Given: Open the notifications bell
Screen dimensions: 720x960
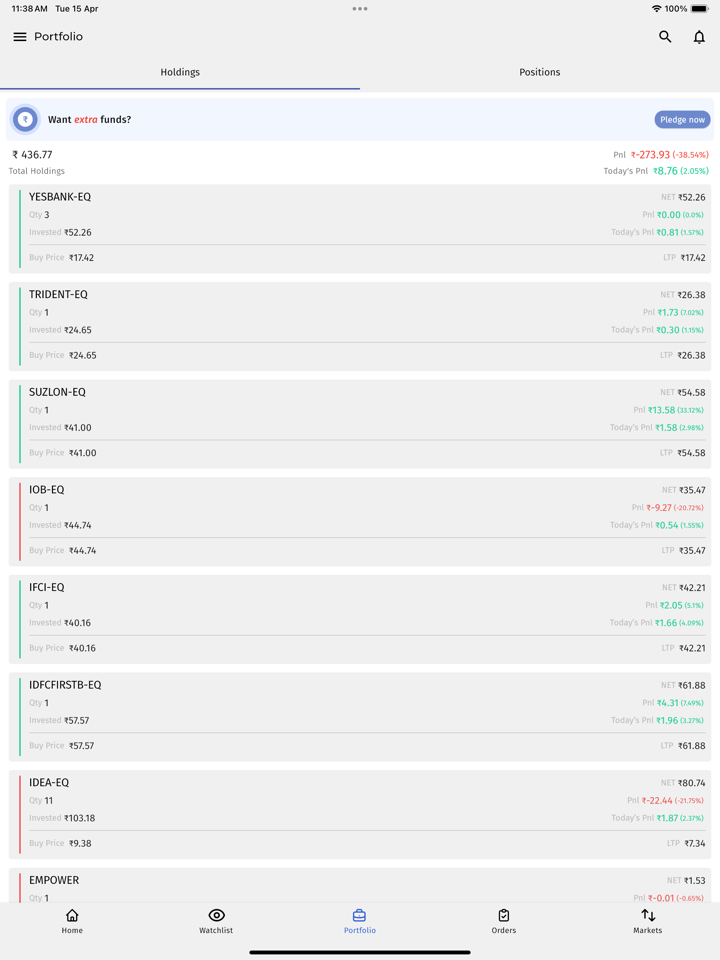Looking at the screenshot, I should tap(699, 37).
